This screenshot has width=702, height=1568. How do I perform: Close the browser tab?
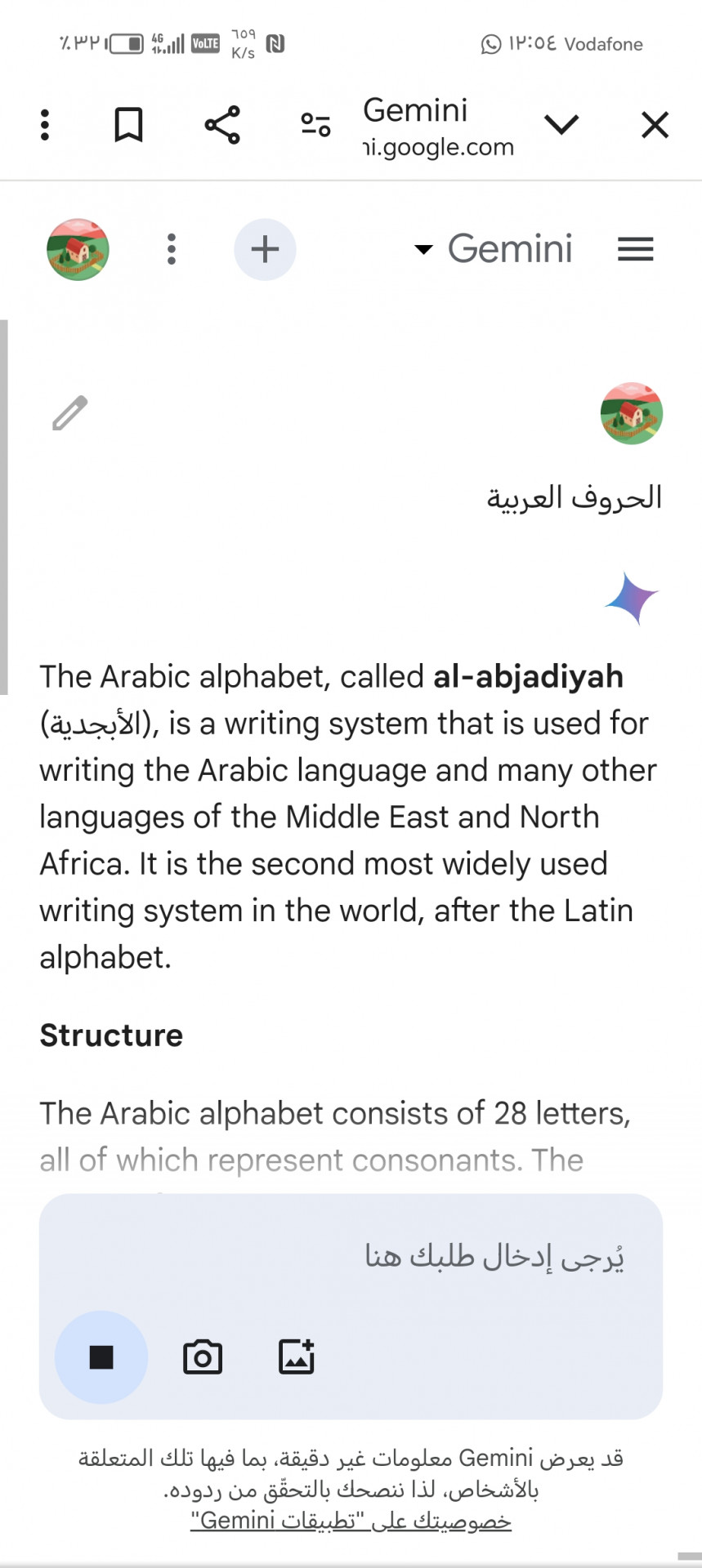point(655,125)
